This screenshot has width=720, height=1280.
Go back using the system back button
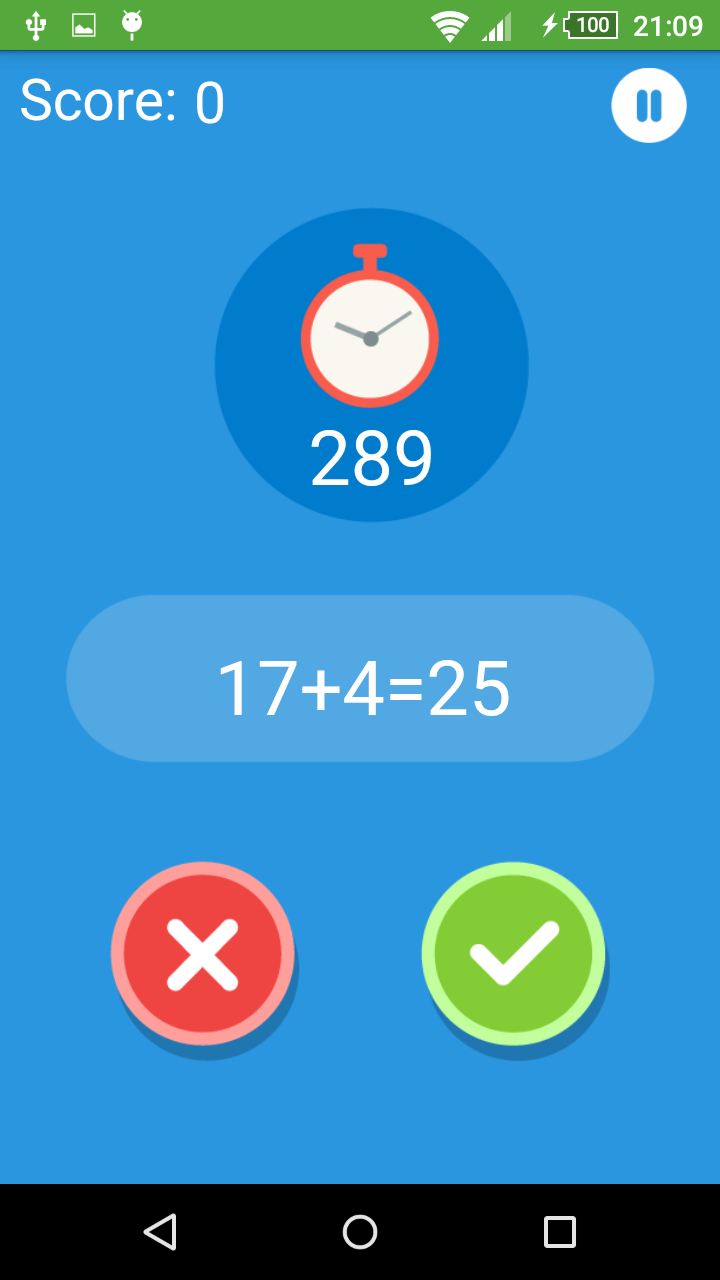[160, 1232]
